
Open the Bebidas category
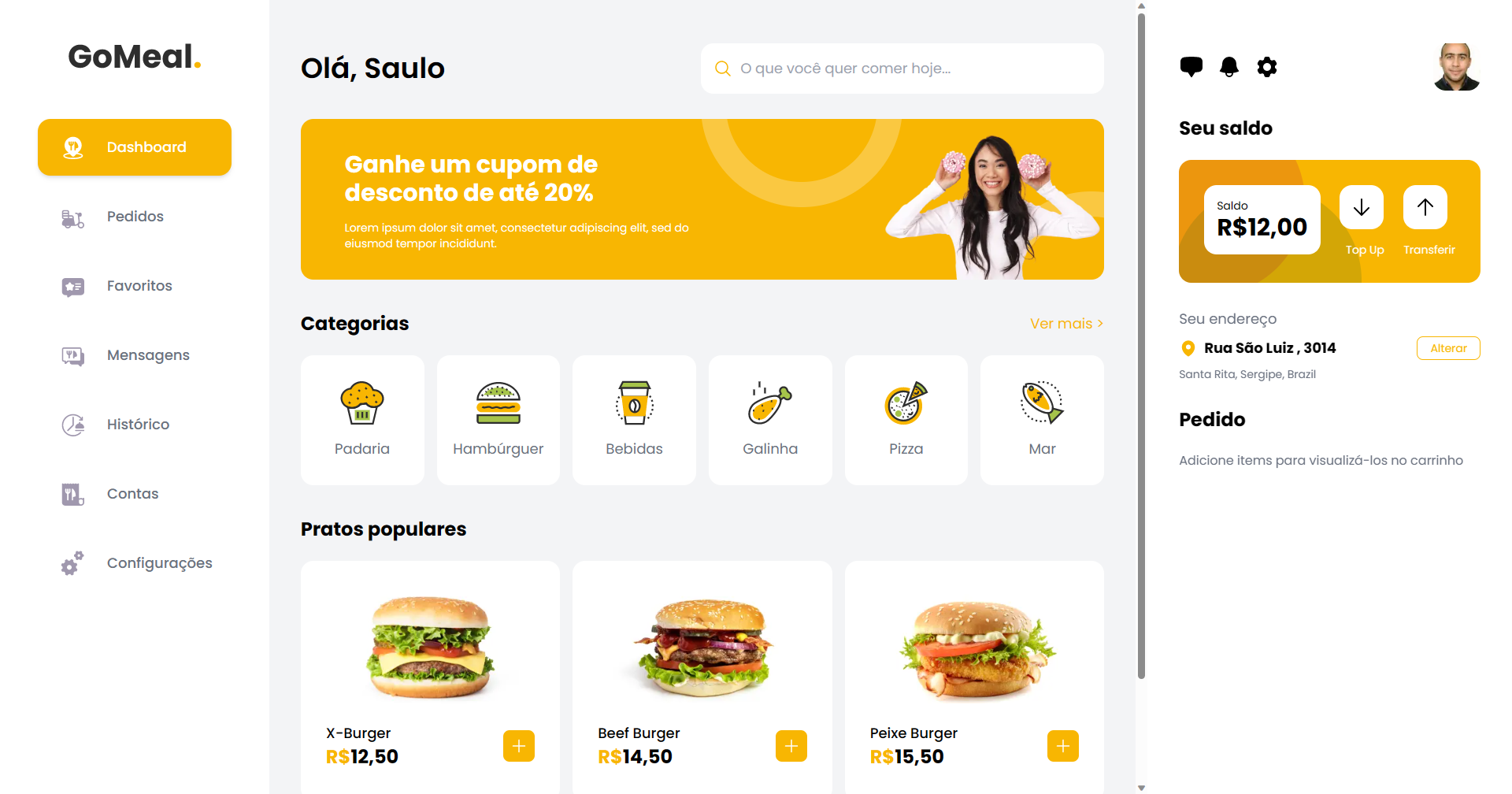(634, 420)
